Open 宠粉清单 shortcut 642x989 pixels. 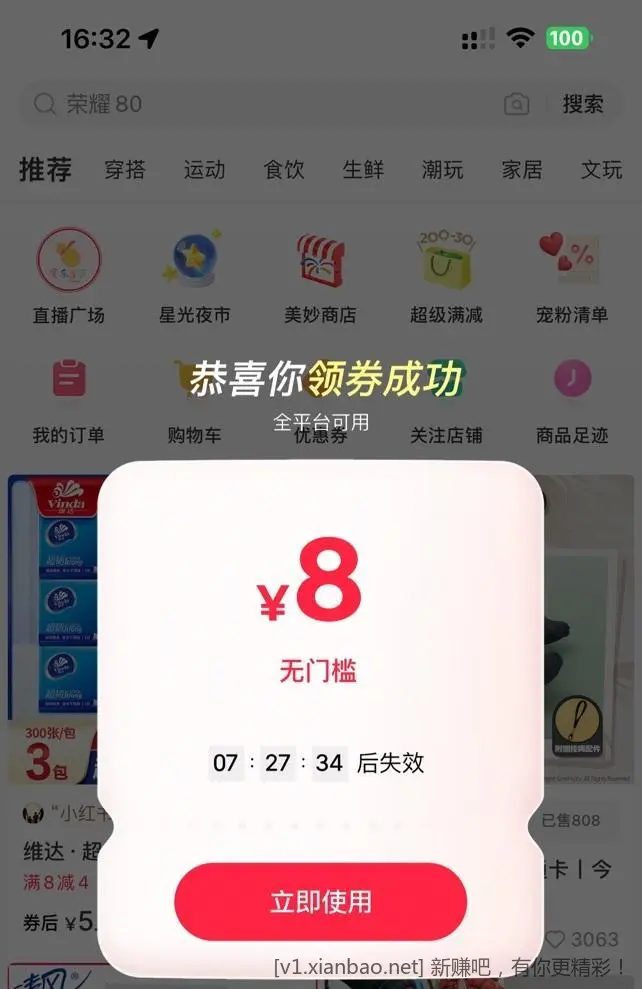click(x=571, y=275)
